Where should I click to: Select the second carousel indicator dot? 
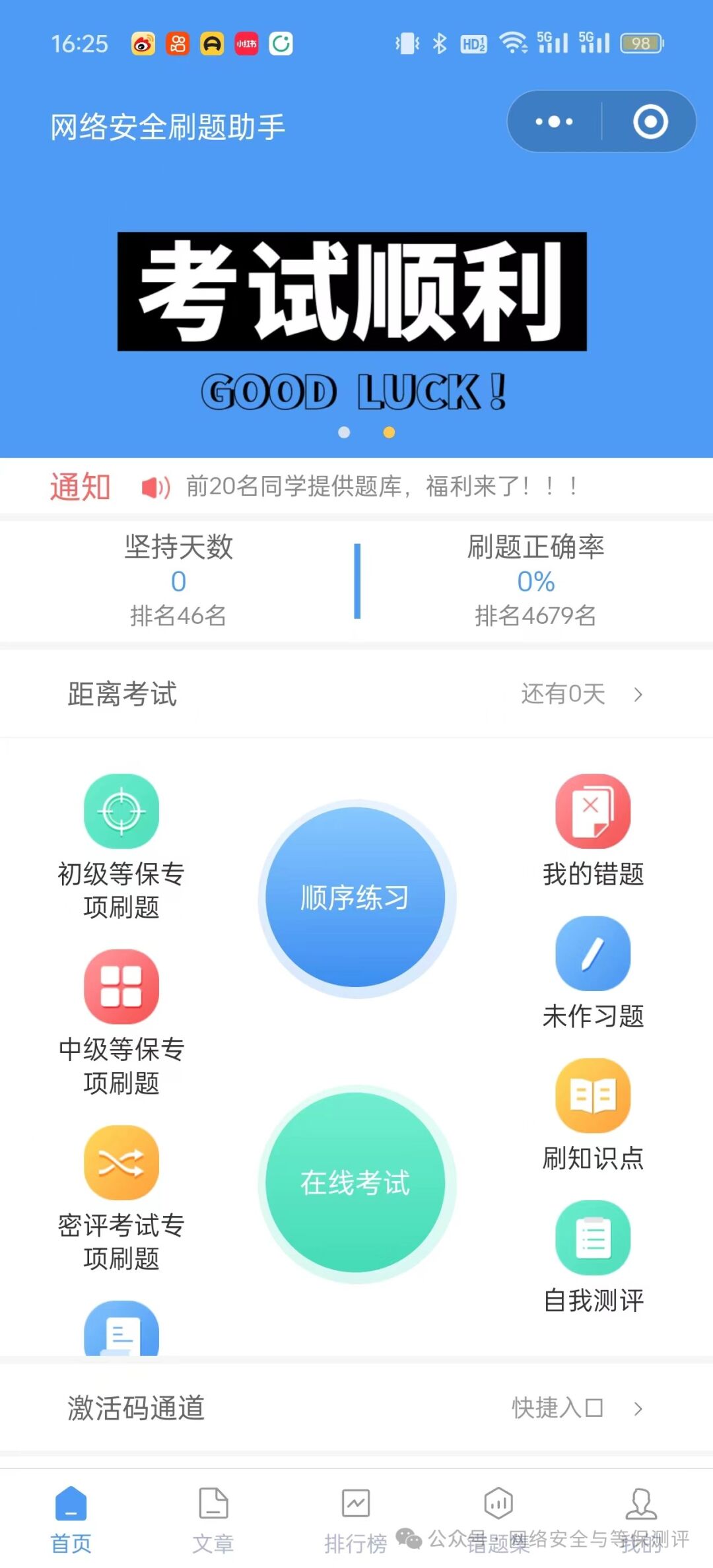pyautogui.click(x=388, y=432)
